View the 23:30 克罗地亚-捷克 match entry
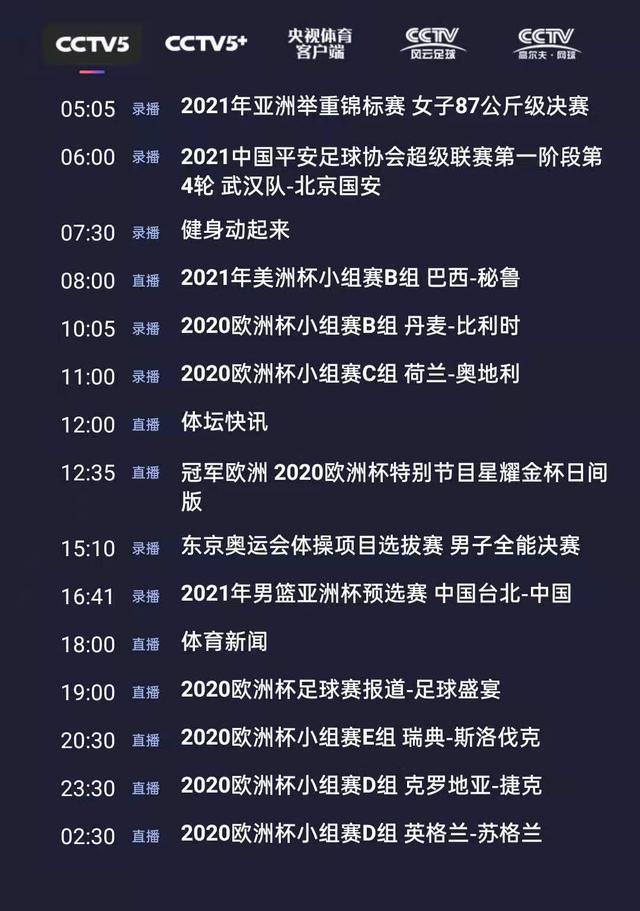The image size is (640, 911). (361, 786)
